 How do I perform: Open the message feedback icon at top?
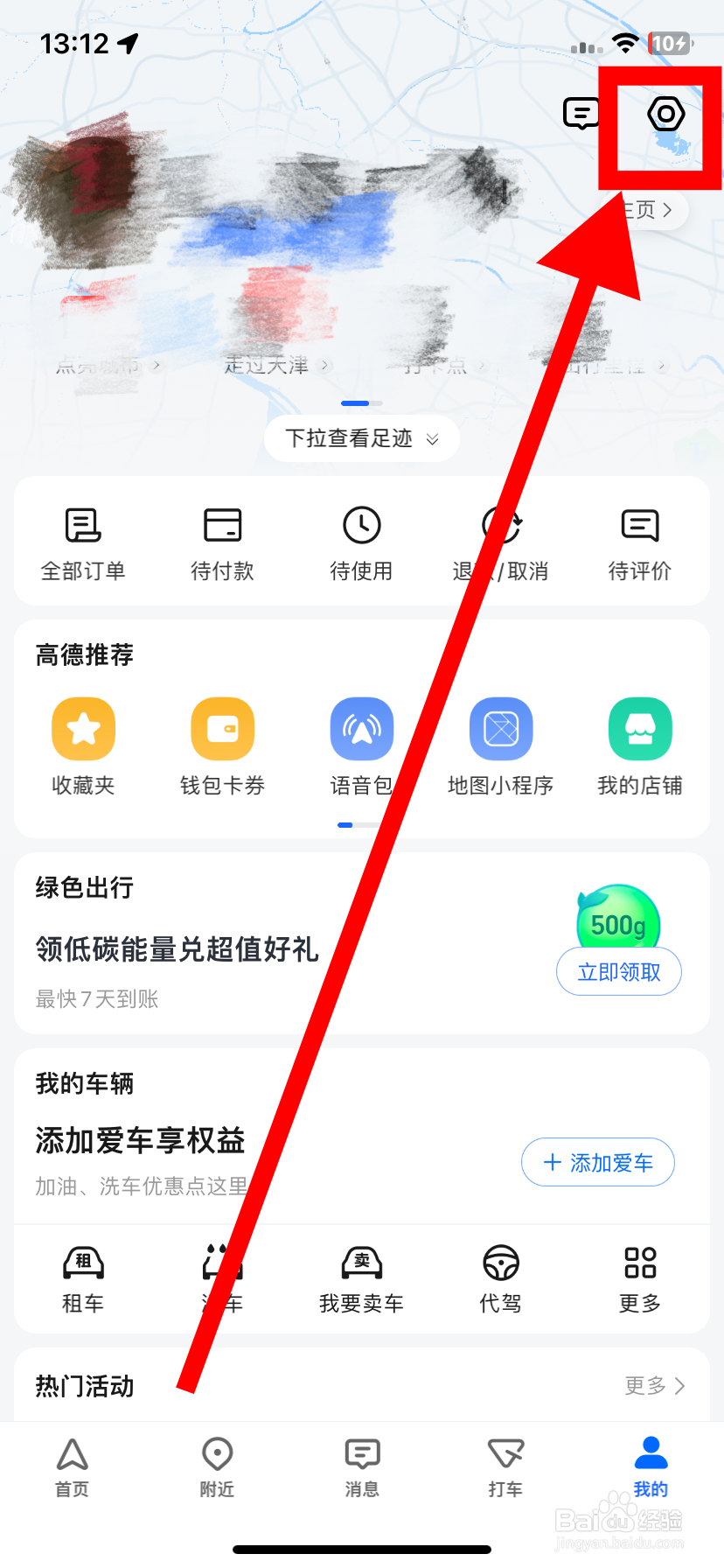point(581,114)
